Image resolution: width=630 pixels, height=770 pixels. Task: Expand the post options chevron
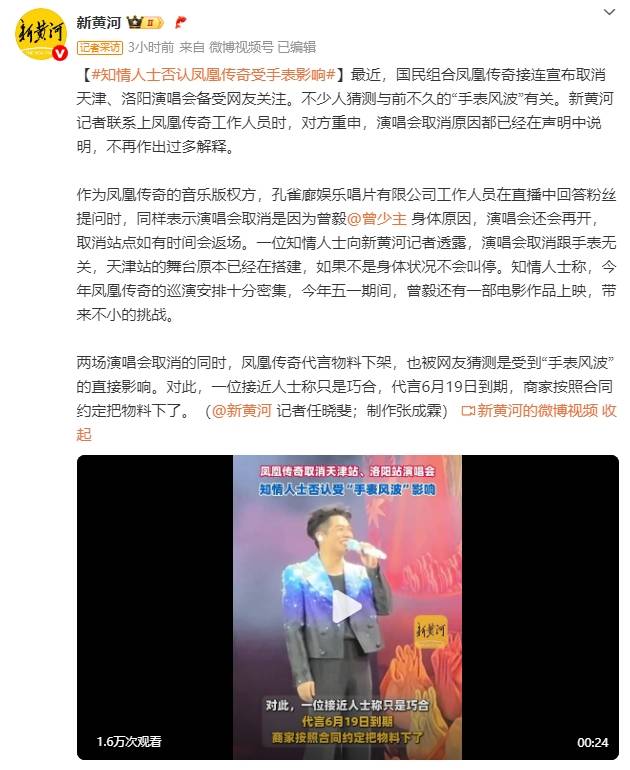[608, 12]
